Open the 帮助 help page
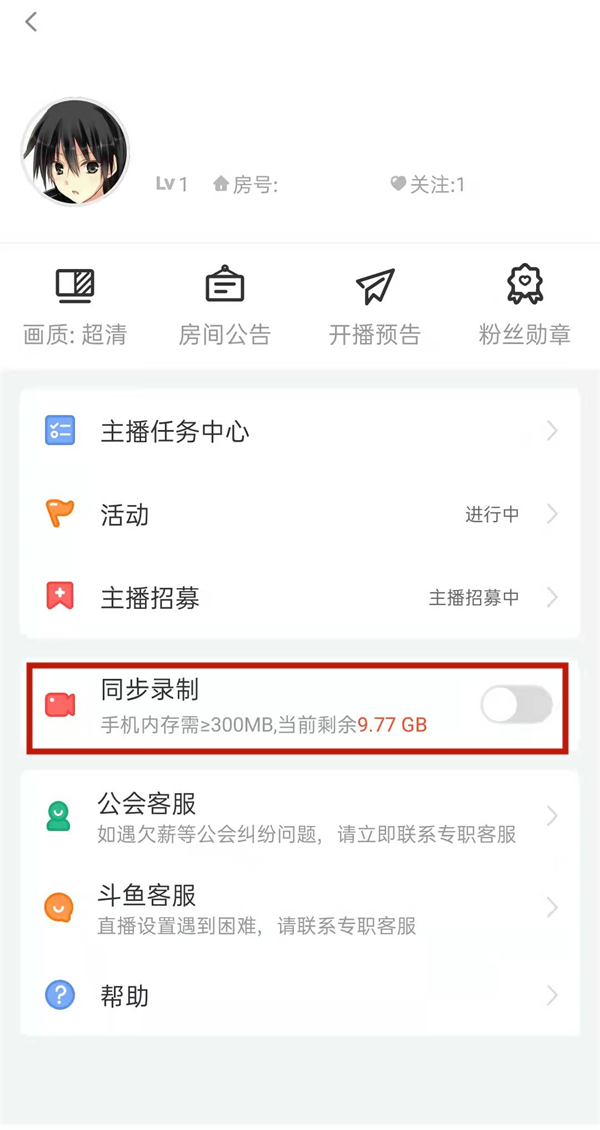600x1130 pixels. tap(300, 996)
